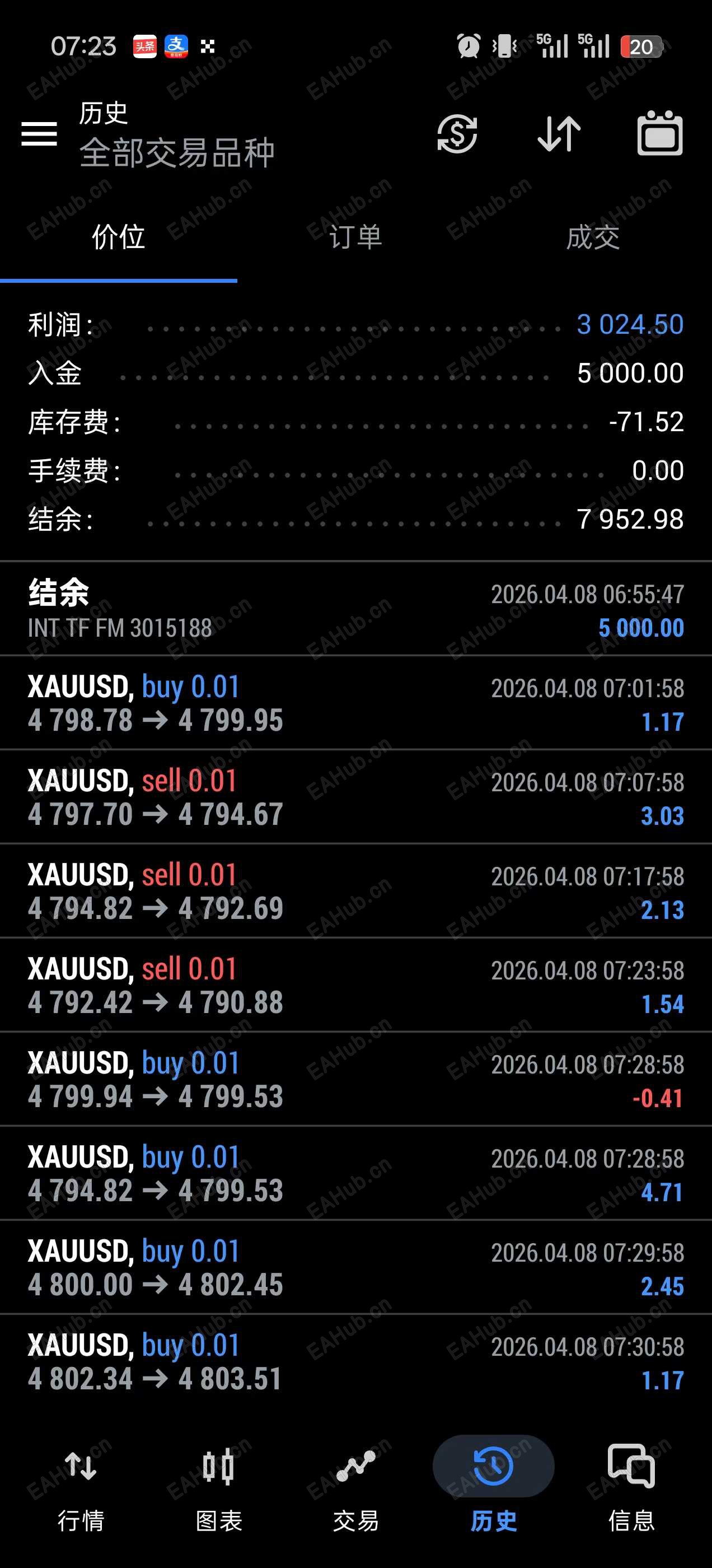Tap the currency symbol filter icon
The height and width of the screenshot is (1568, 712).
pos(457,133)
